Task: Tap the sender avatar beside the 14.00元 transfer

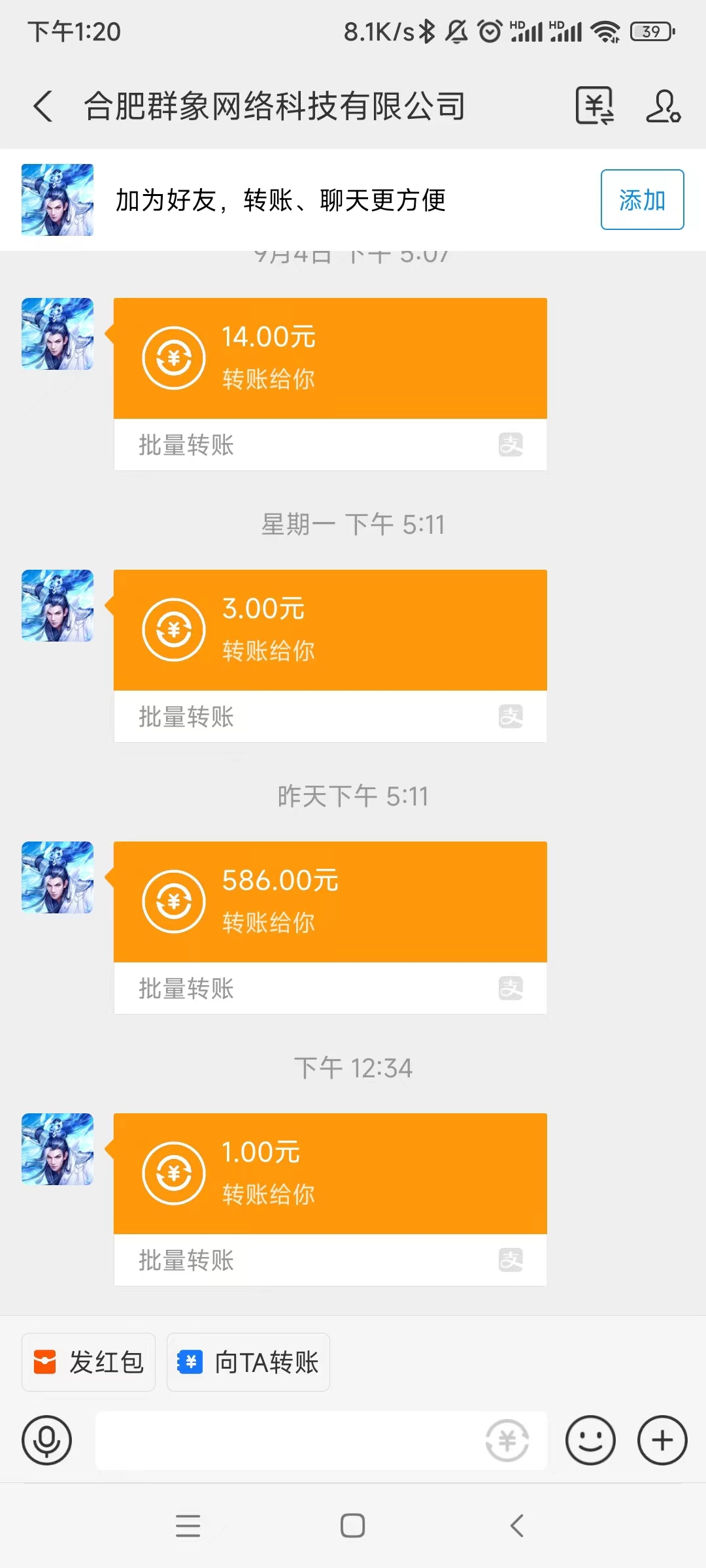Action: (x=58, y=334)
